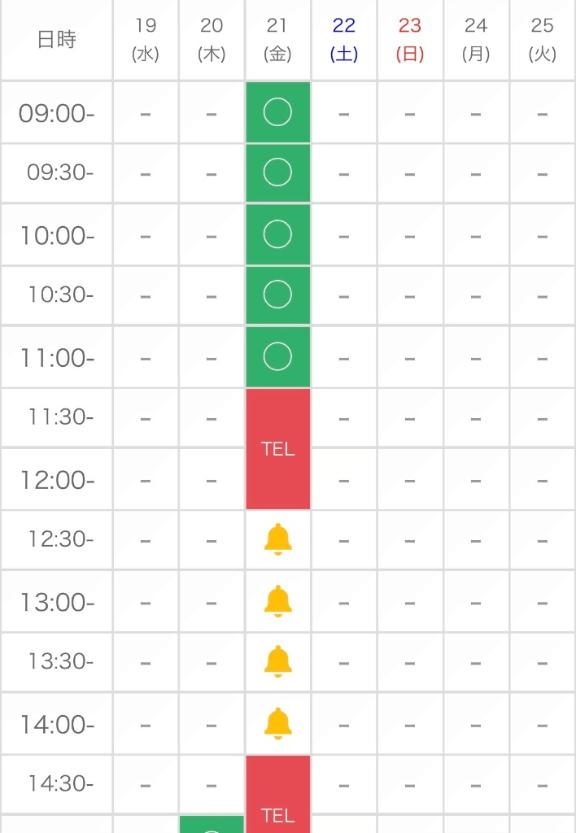576x833 pixels.
Task: Select the bell icon at 14:00
Action: (x=278, y=723)
